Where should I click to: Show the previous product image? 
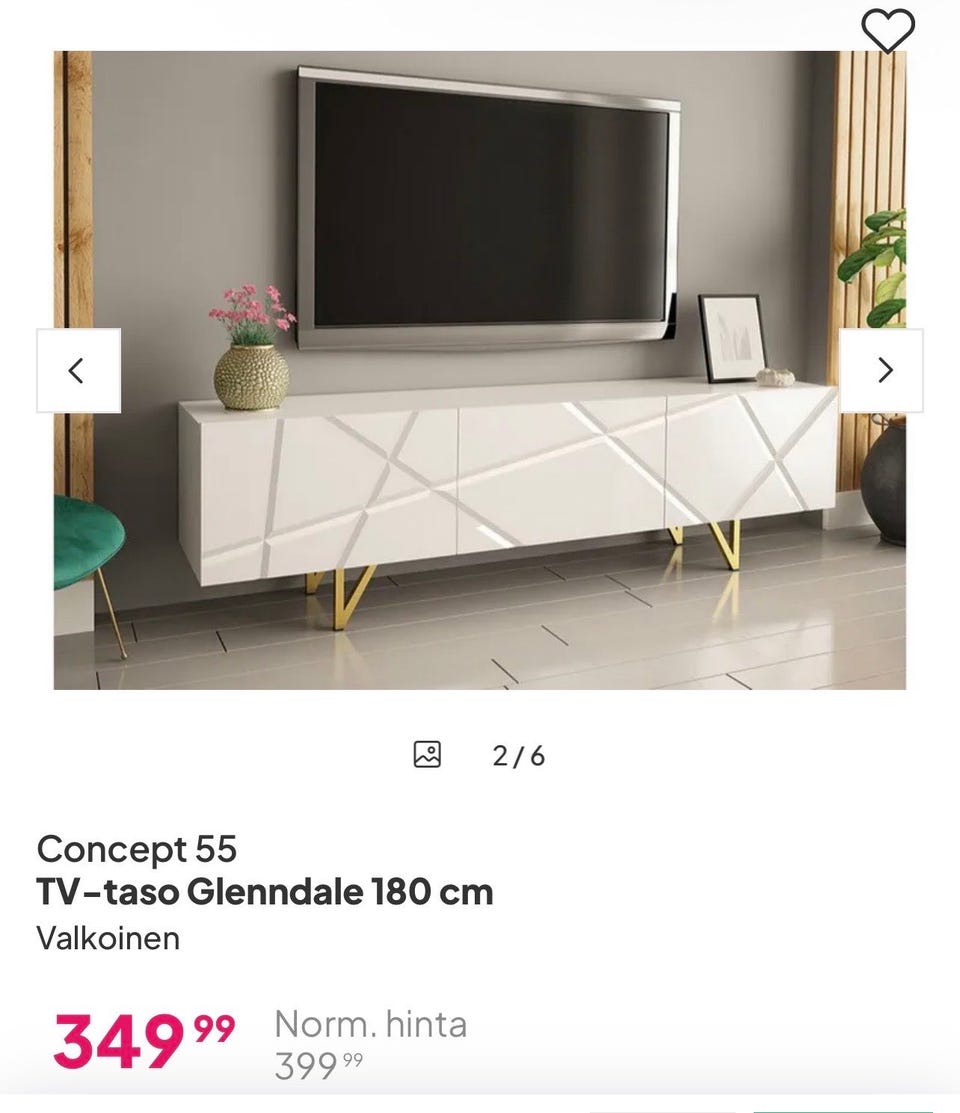[78, 371]
